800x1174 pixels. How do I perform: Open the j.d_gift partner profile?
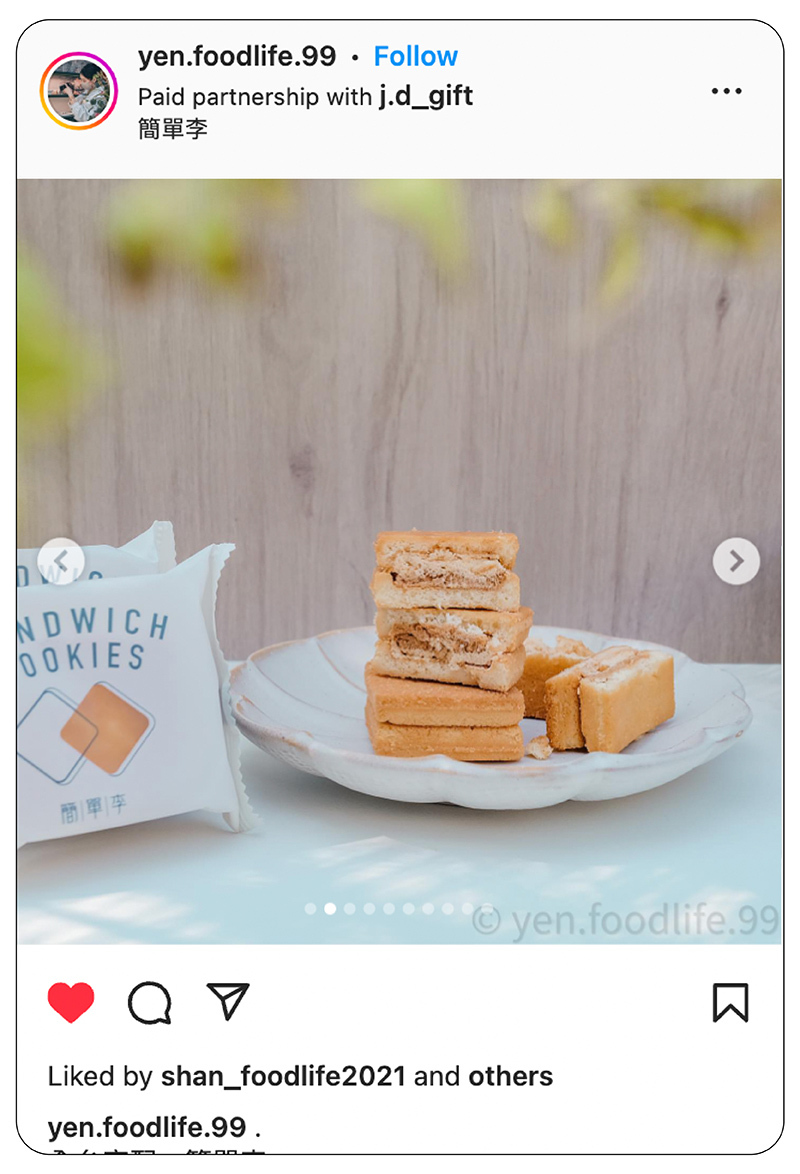[x=425, y=97]
